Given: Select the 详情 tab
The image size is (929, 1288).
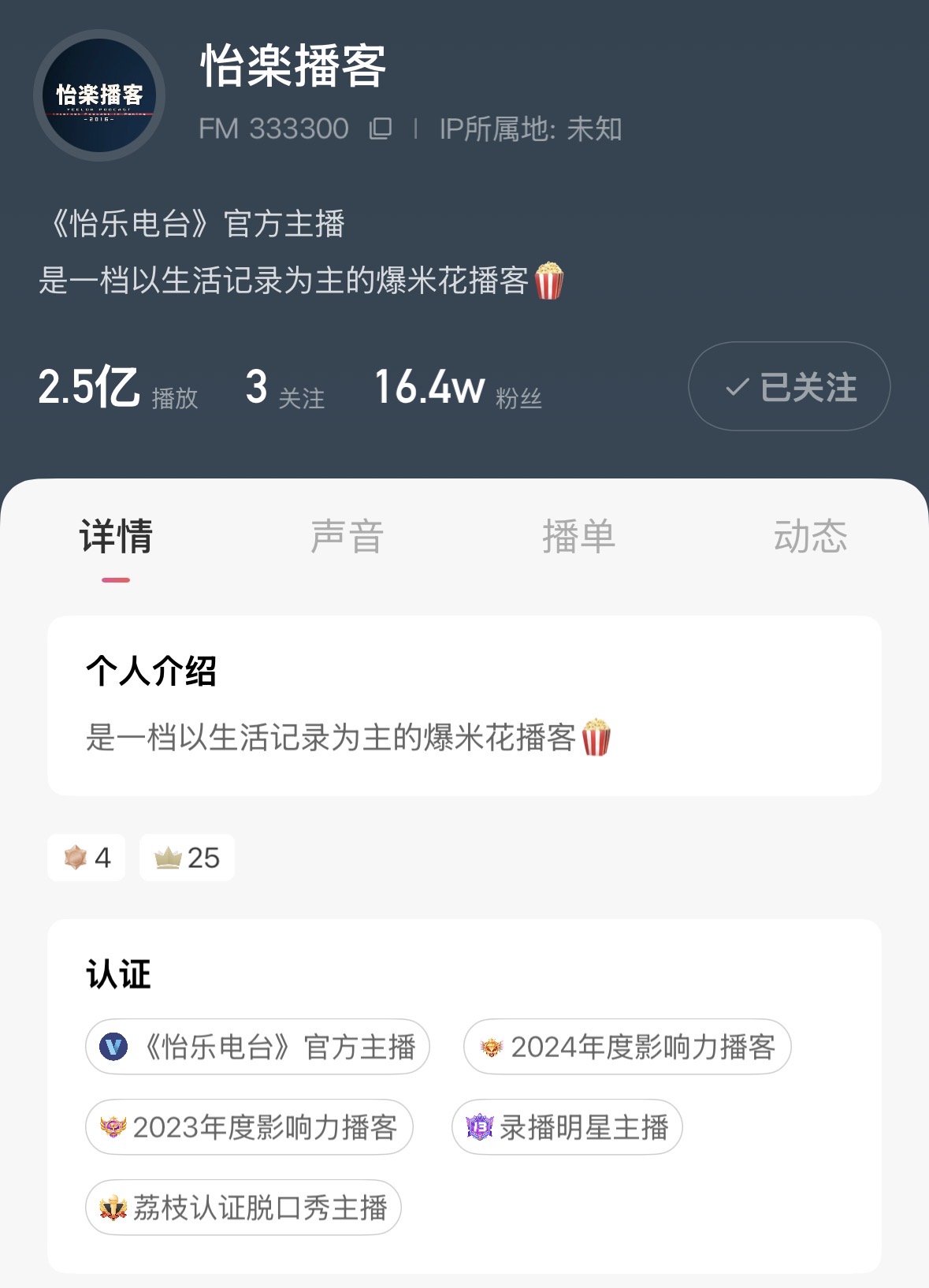Looking at the screenshot, I should tap(116, 537).
